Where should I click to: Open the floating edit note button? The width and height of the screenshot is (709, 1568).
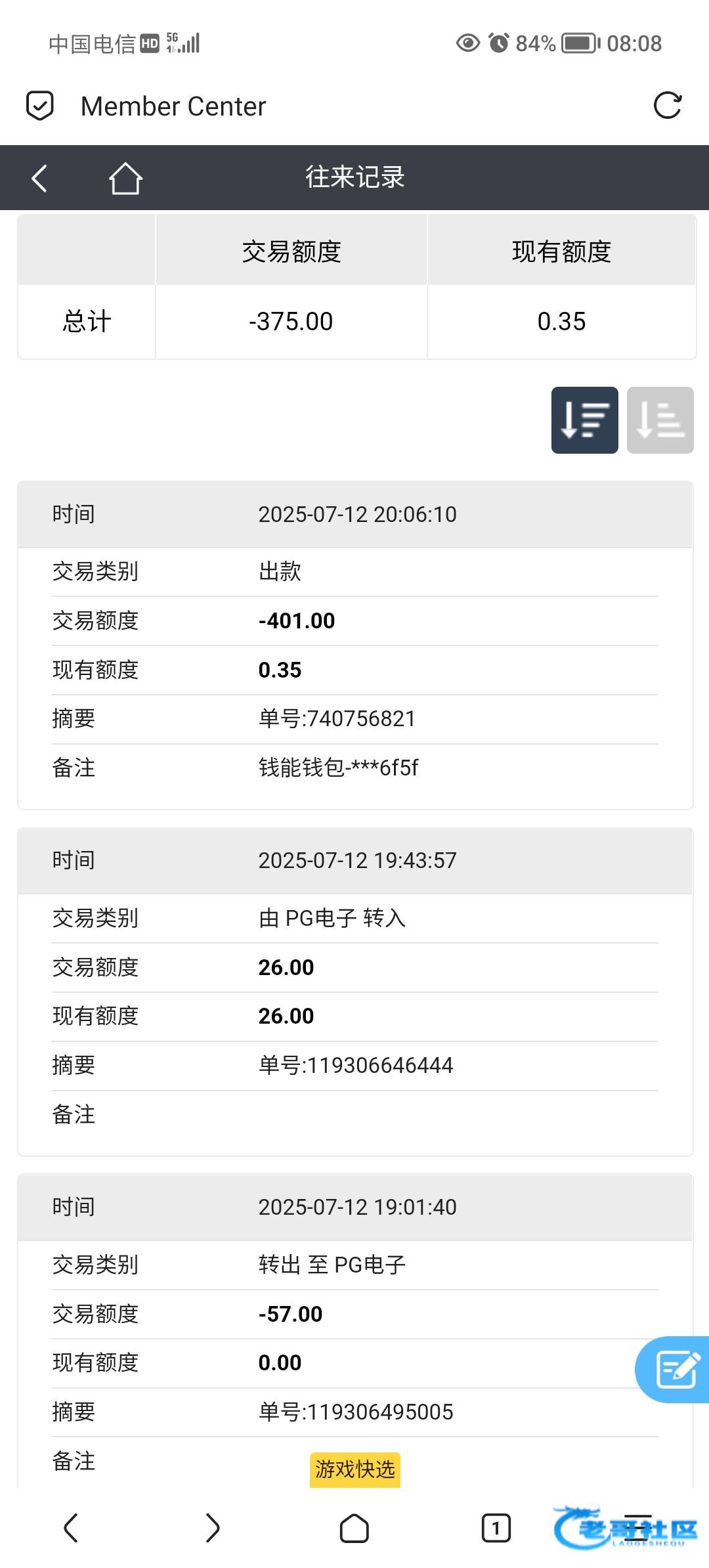click(675, 1370)
